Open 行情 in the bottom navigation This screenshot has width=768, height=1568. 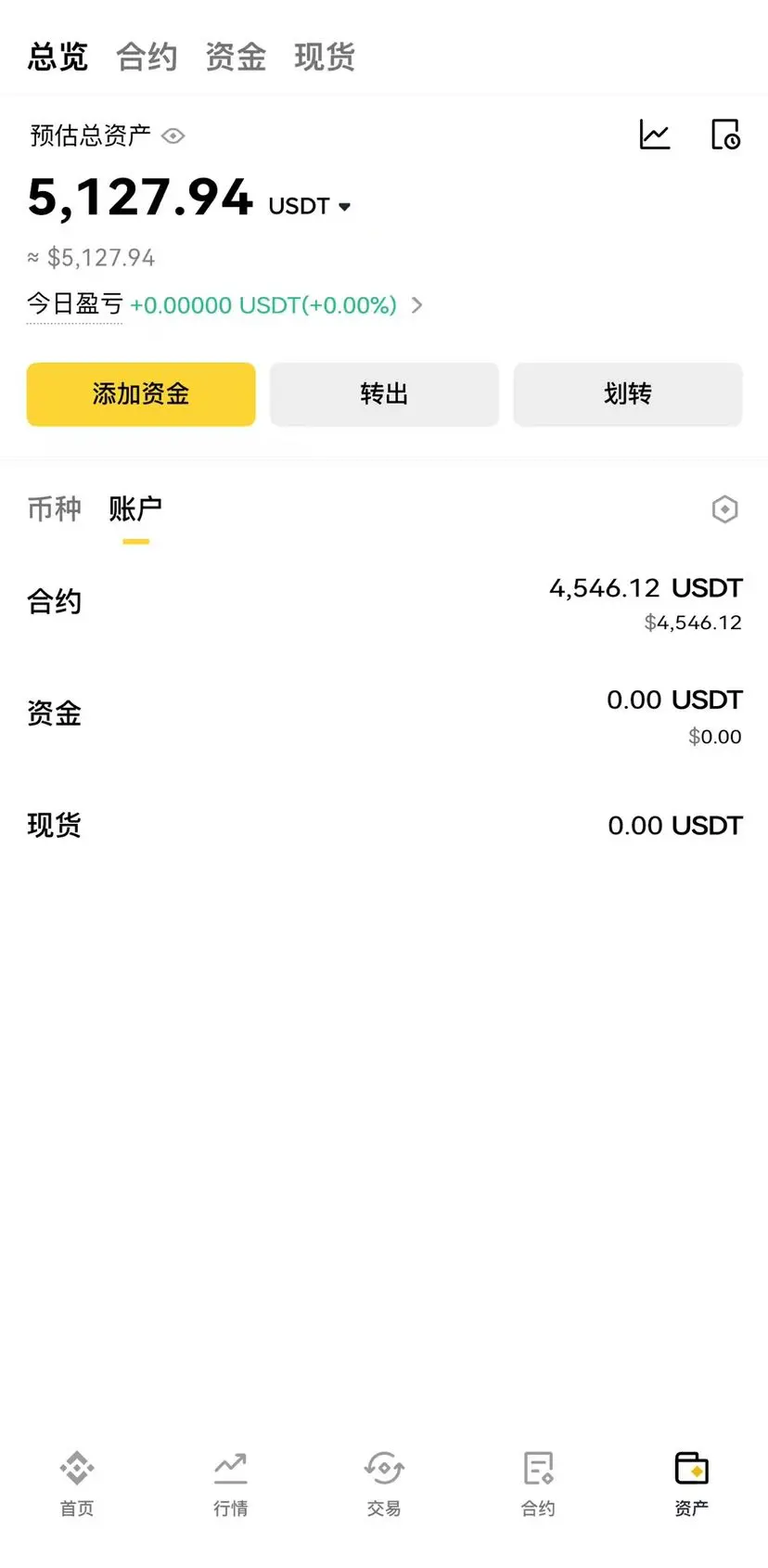(230, 1484)
